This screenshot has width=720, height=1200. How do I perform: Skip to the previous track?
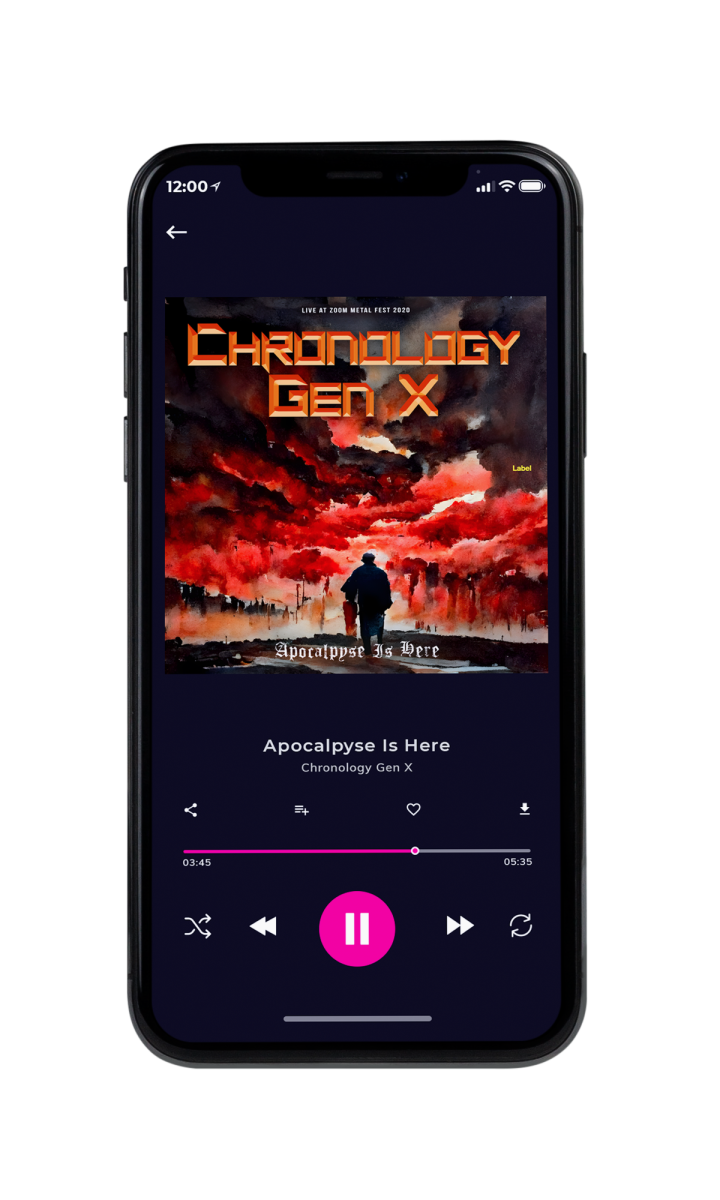pos(263,927)
